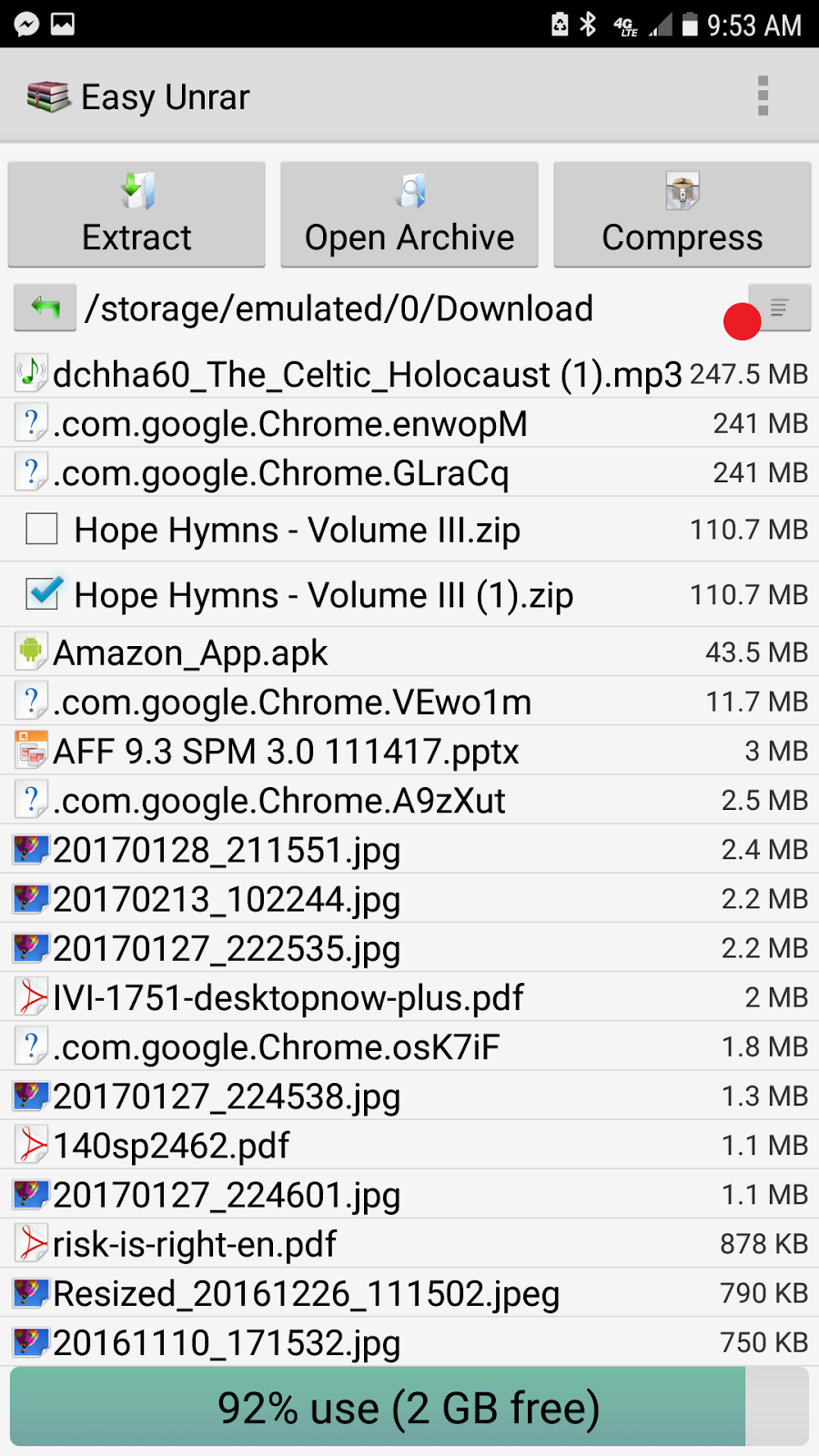Open Amazon_App.apk file
819x1456 pixels.
409,652
